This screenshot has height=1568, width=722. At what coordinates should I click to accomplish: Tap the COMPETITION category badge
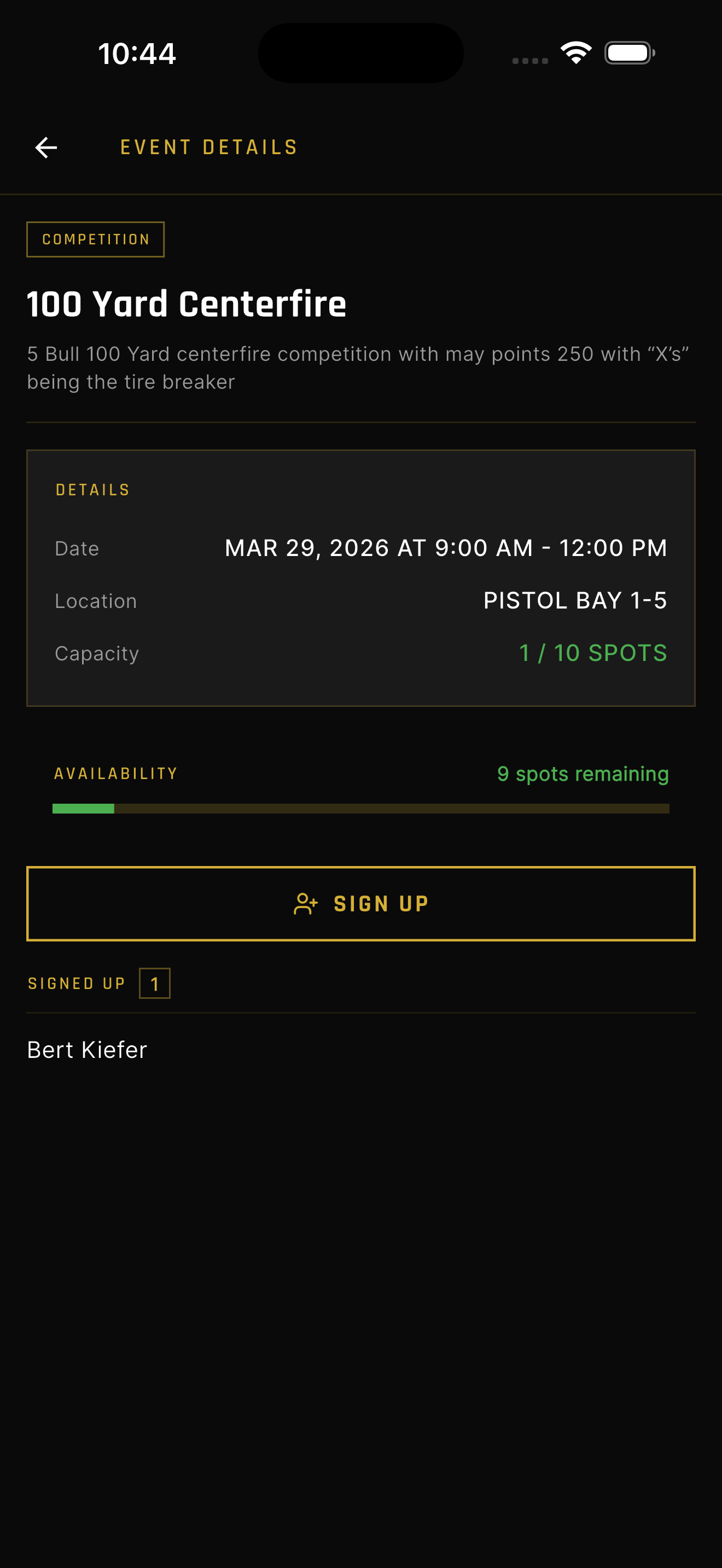[x=95, y=238]
